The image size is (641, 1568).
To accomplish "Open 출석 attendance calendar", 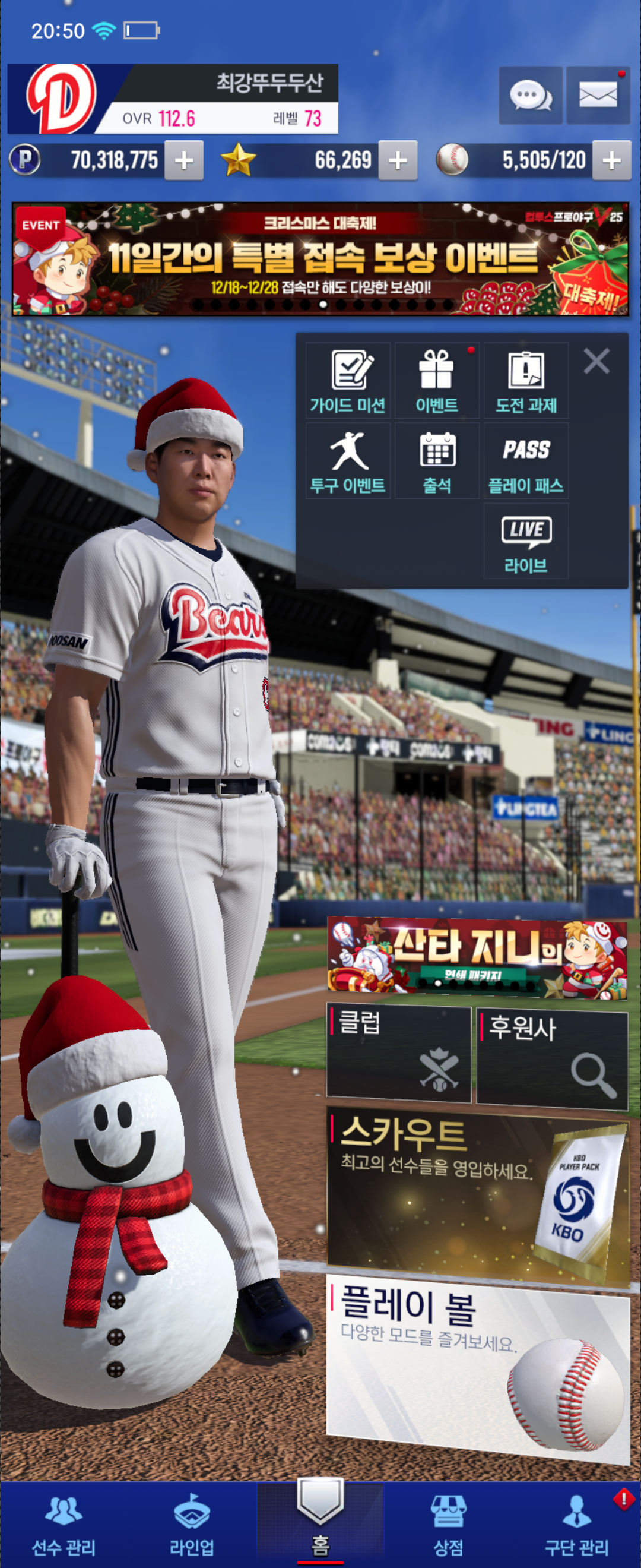I will tap(437, 461).
